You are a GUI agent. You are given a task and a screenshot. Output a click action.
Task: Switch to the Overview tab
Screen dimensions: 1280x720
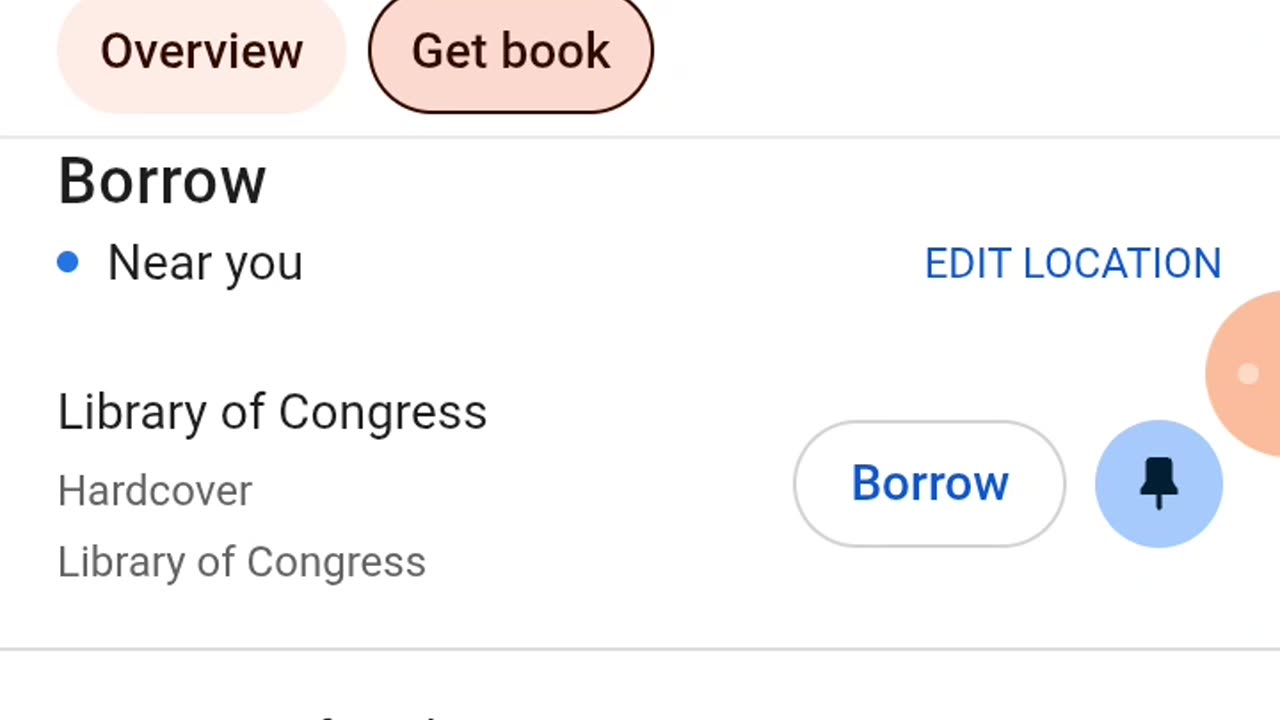point(201,52)
